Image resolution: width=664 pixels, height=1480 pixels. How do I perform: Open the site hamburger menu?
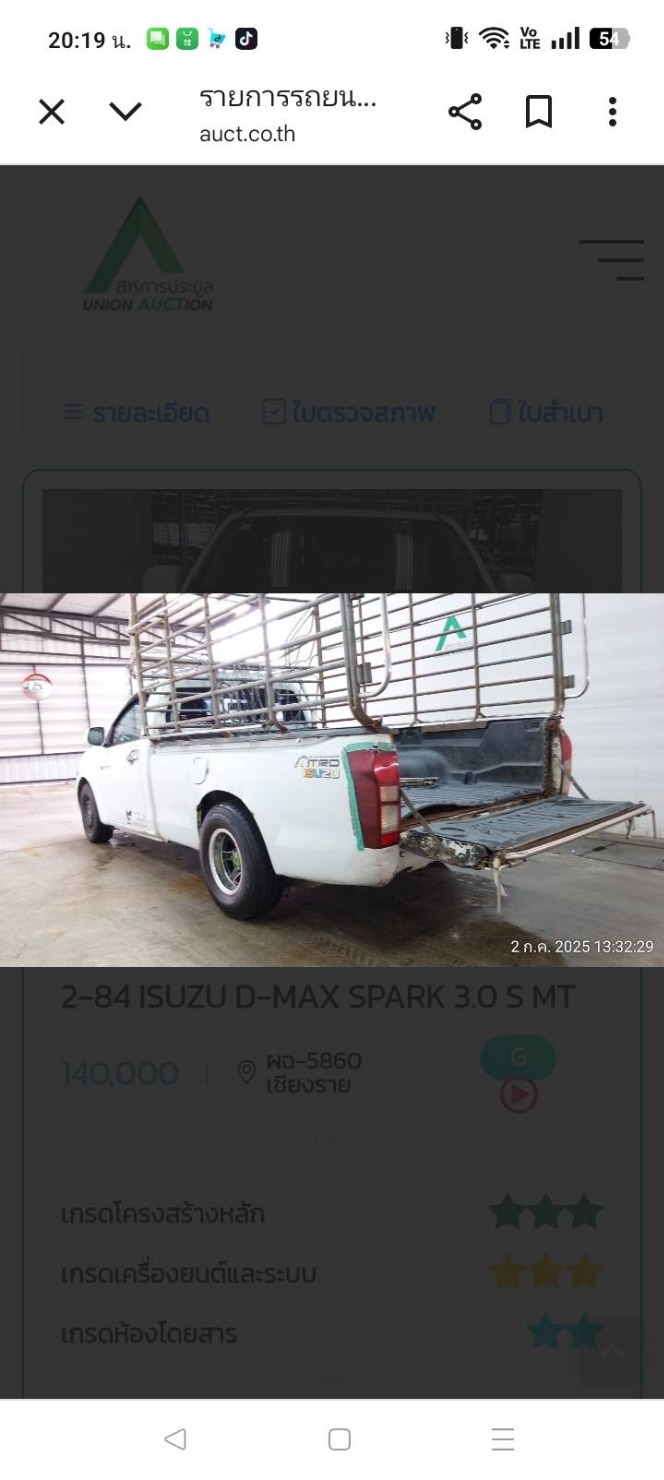(x=612, y=260)
